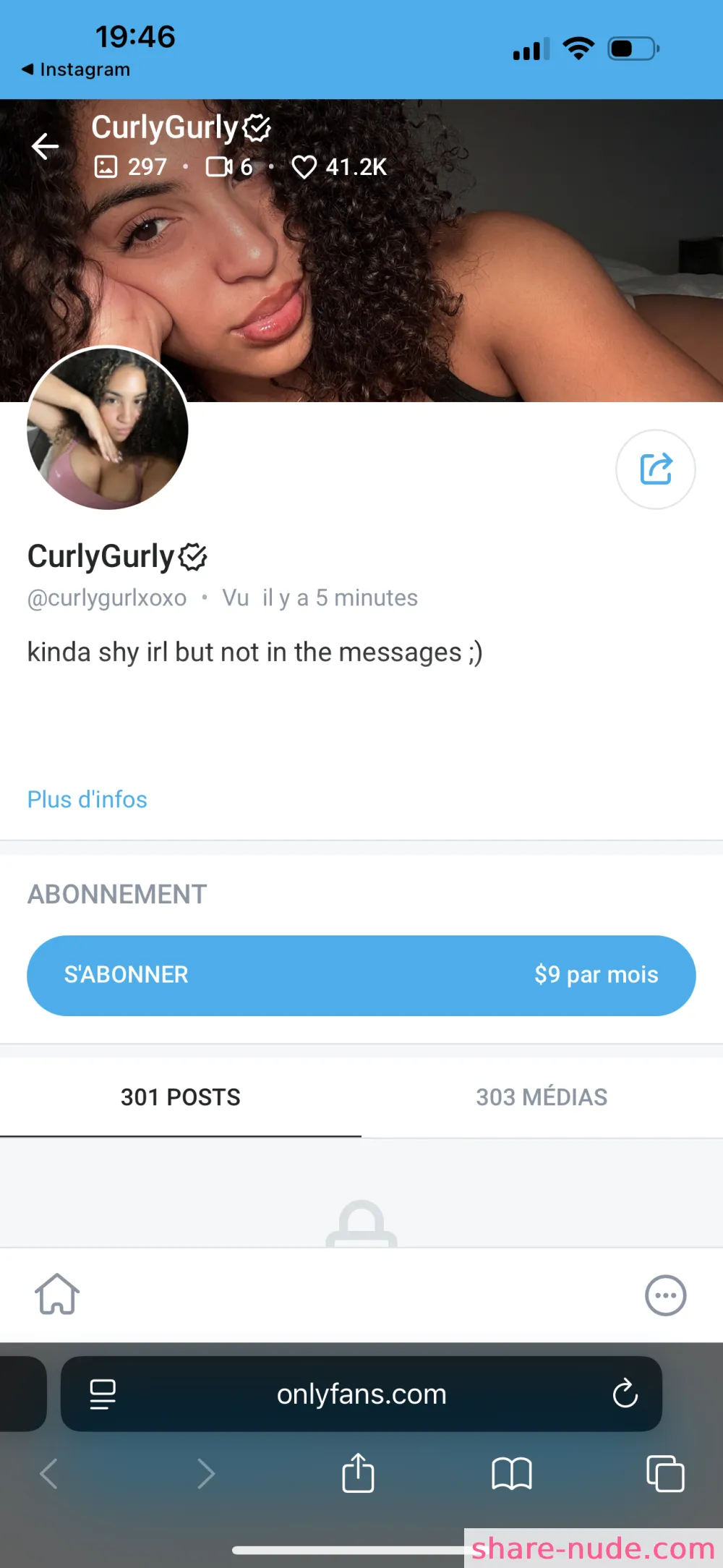Open Safari bookmarks
The height and width of the screenshot is (1568, 723).
point(511,1474)
